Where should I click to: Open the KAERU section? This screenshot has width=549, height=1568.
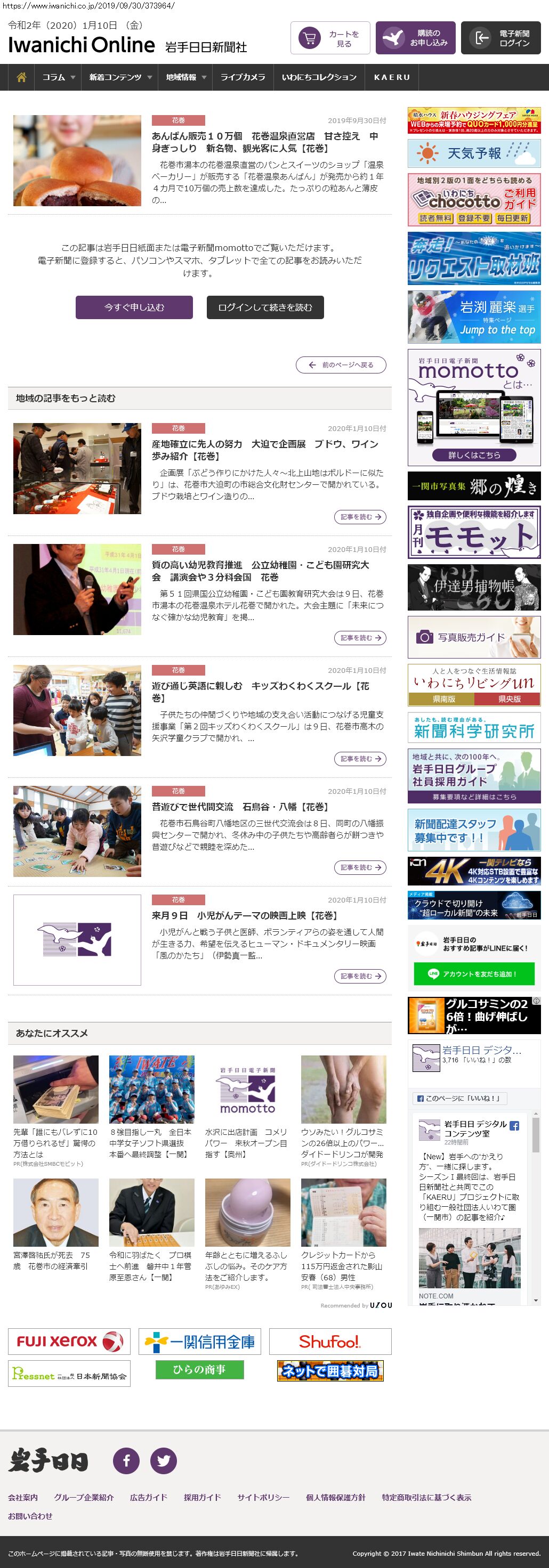tap(391, 77)
